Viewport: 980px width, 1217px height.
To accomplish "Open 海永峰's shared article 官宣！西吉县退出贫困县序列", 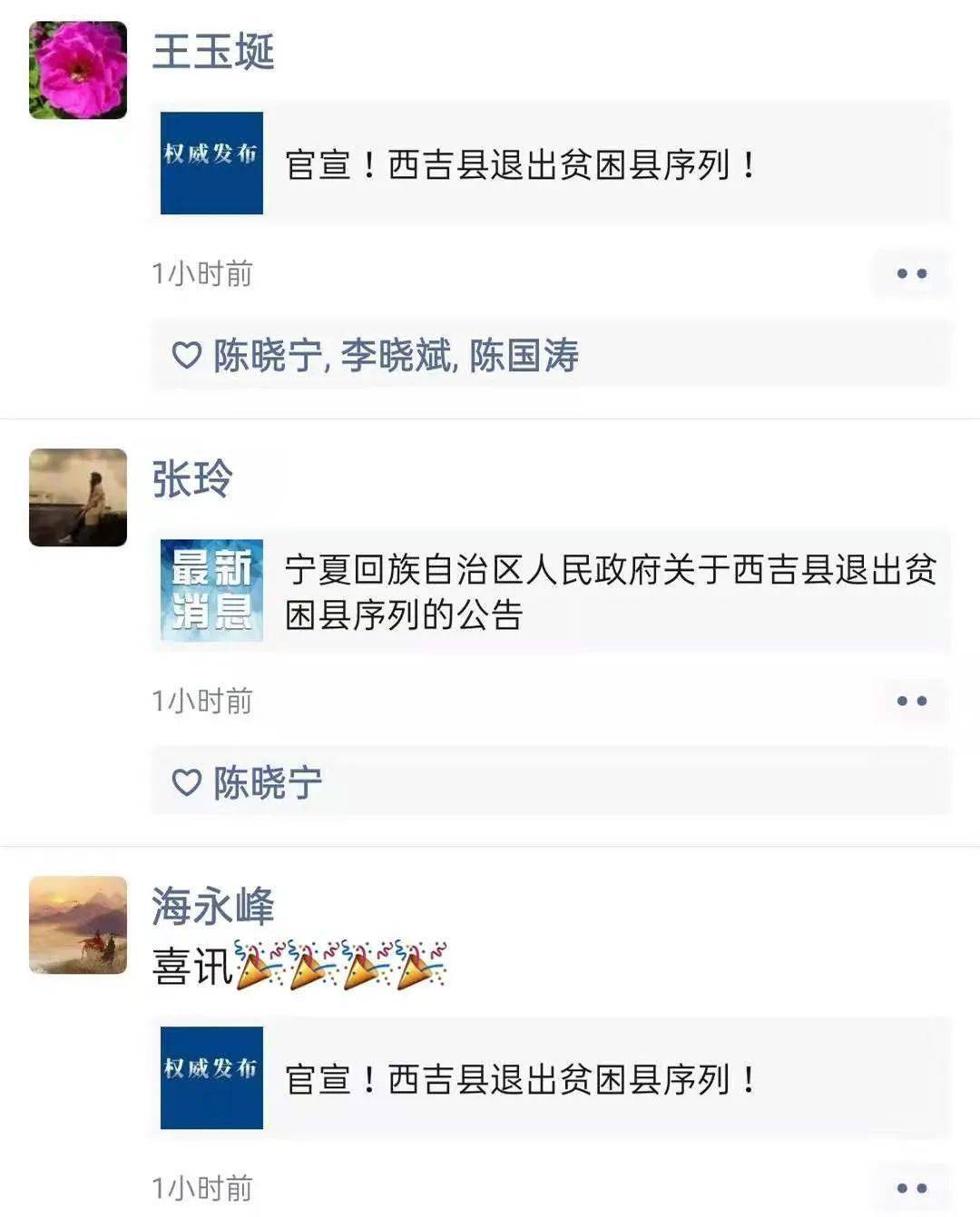I will coord(552,1078).
